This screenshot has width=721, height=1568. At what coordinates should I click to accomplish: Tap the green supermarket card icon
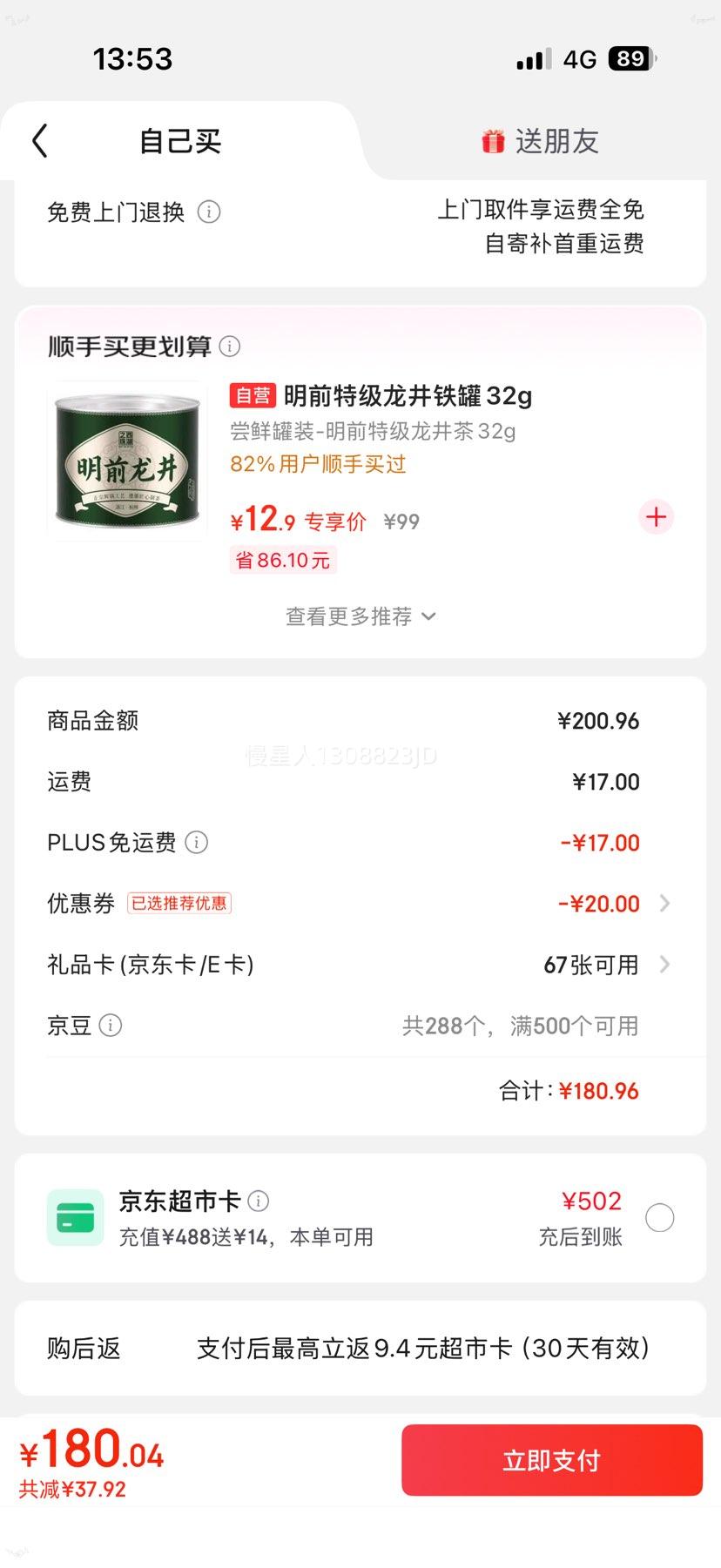point(75,1217)
